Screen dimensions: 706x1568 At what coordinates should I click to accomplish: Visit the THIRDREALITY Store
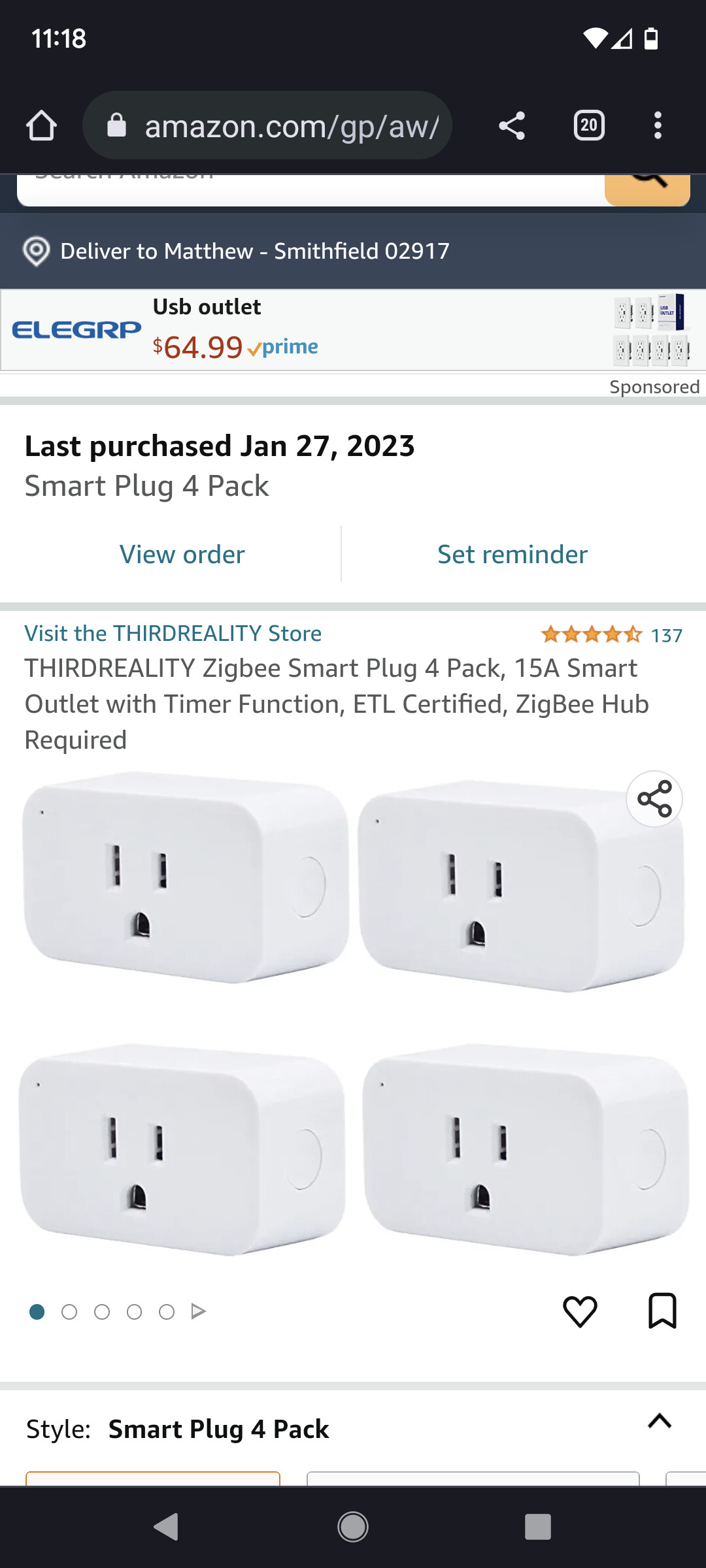click(173, 633)
